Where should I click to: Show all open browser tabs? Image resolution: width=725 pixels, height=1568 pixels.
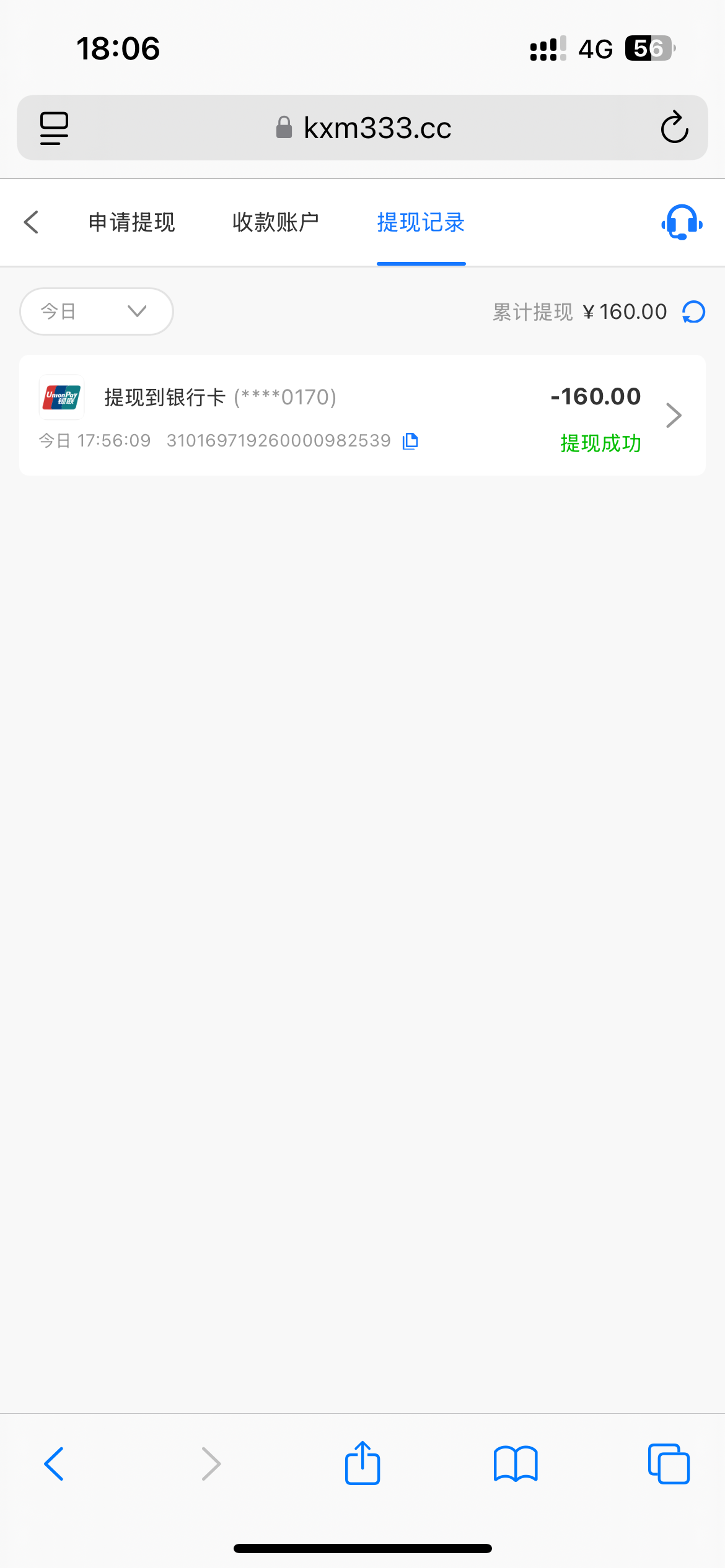669,1464
